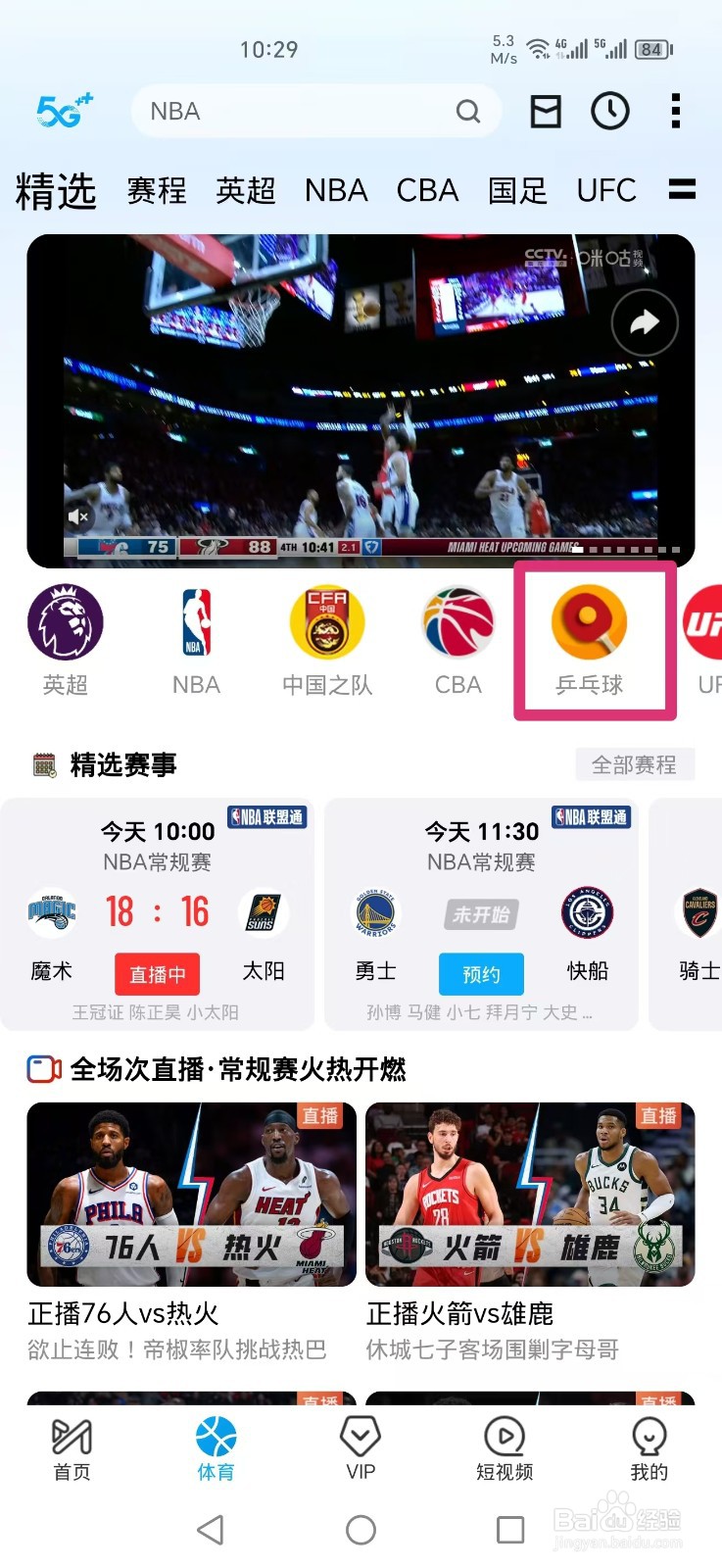722x1568 pixels.
Task: Open the message inbox icon at top right
Action: click(x=546, y=111)
